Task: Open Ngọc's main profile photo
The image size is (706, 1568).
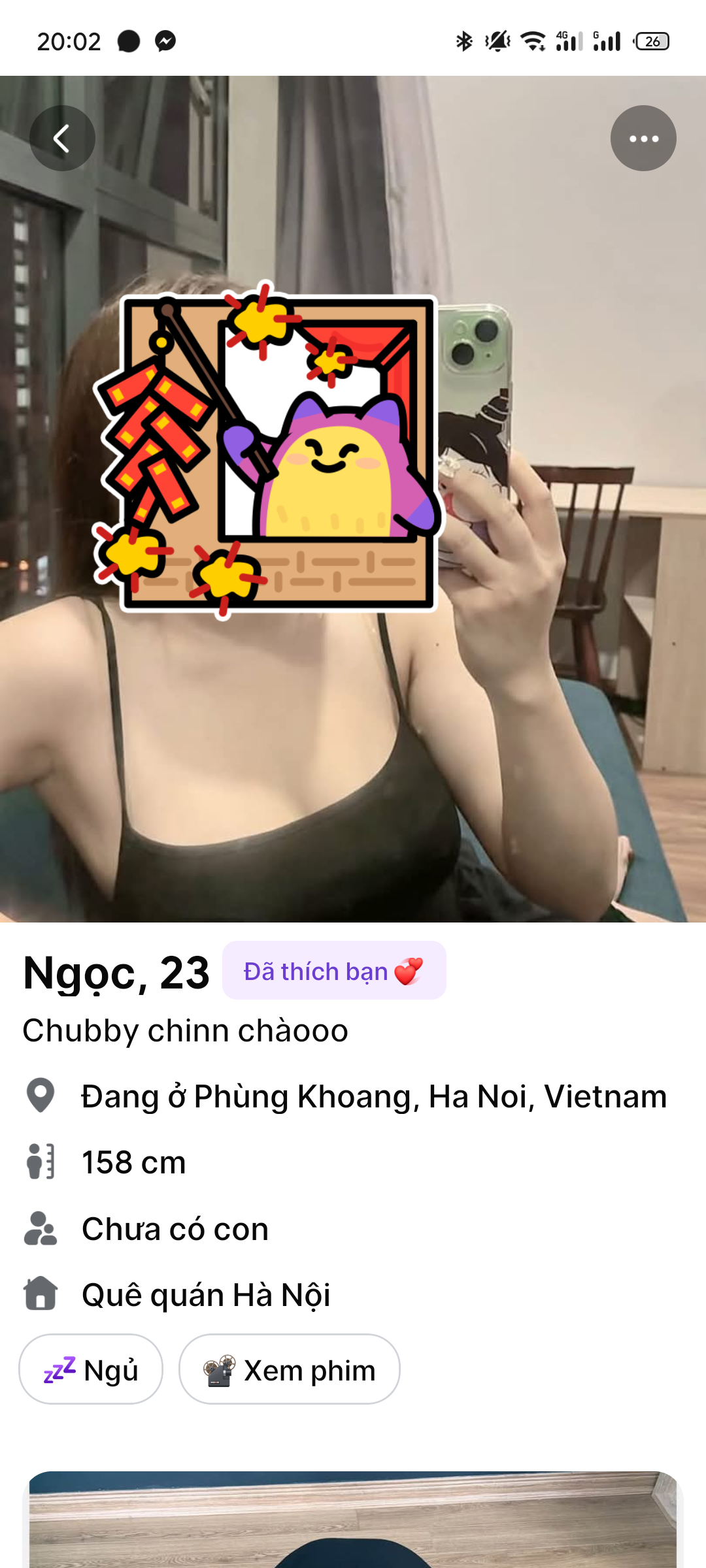Action: click(x=353, y=719)
